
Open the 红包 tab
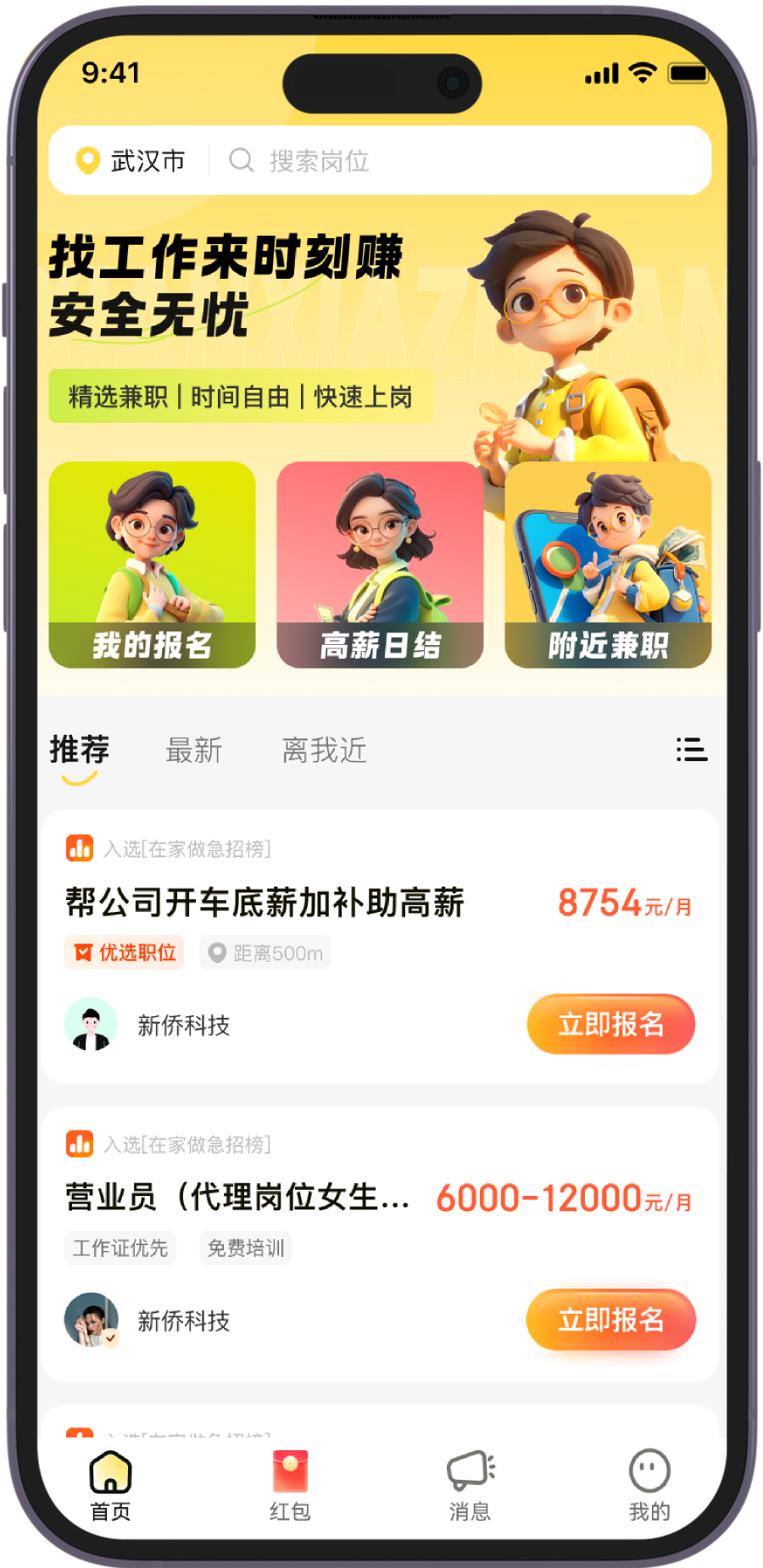pyautogui.click(x=290, y=1485)
